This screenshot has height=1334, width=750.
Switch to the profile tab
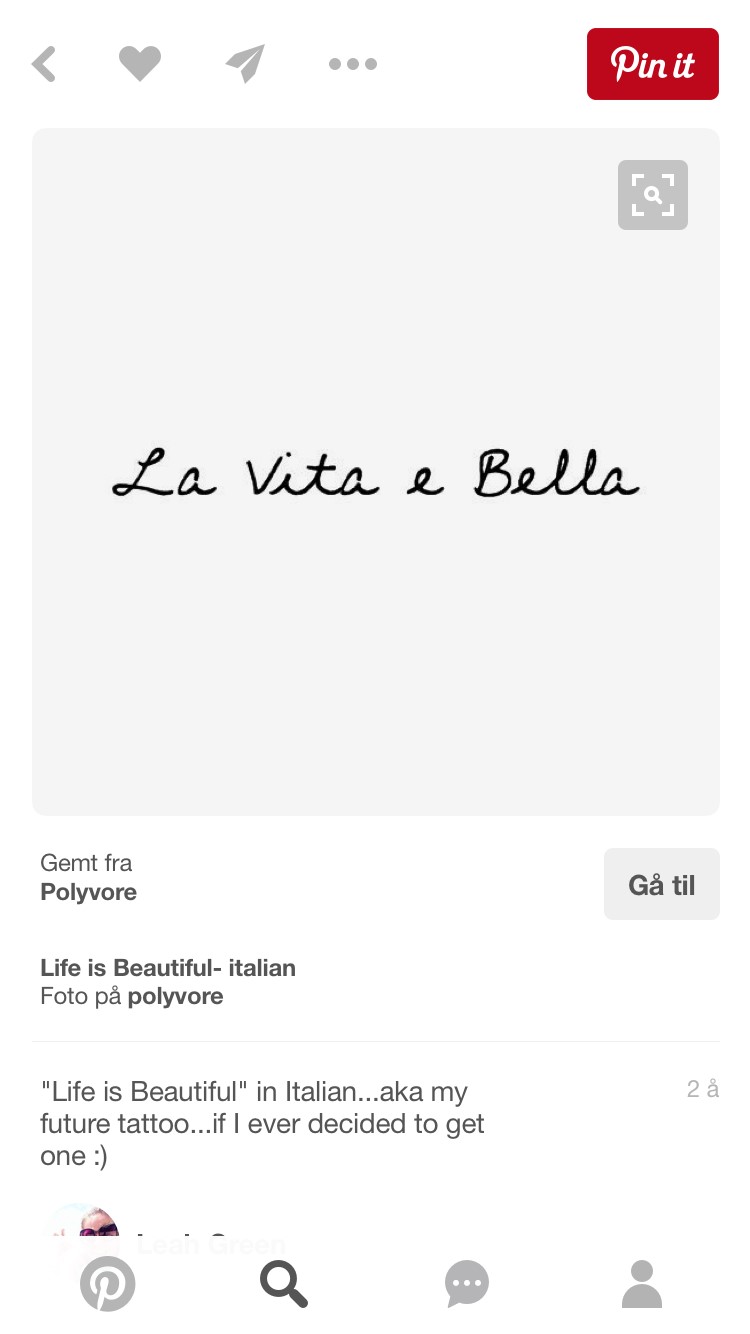tap(642, 1283)
